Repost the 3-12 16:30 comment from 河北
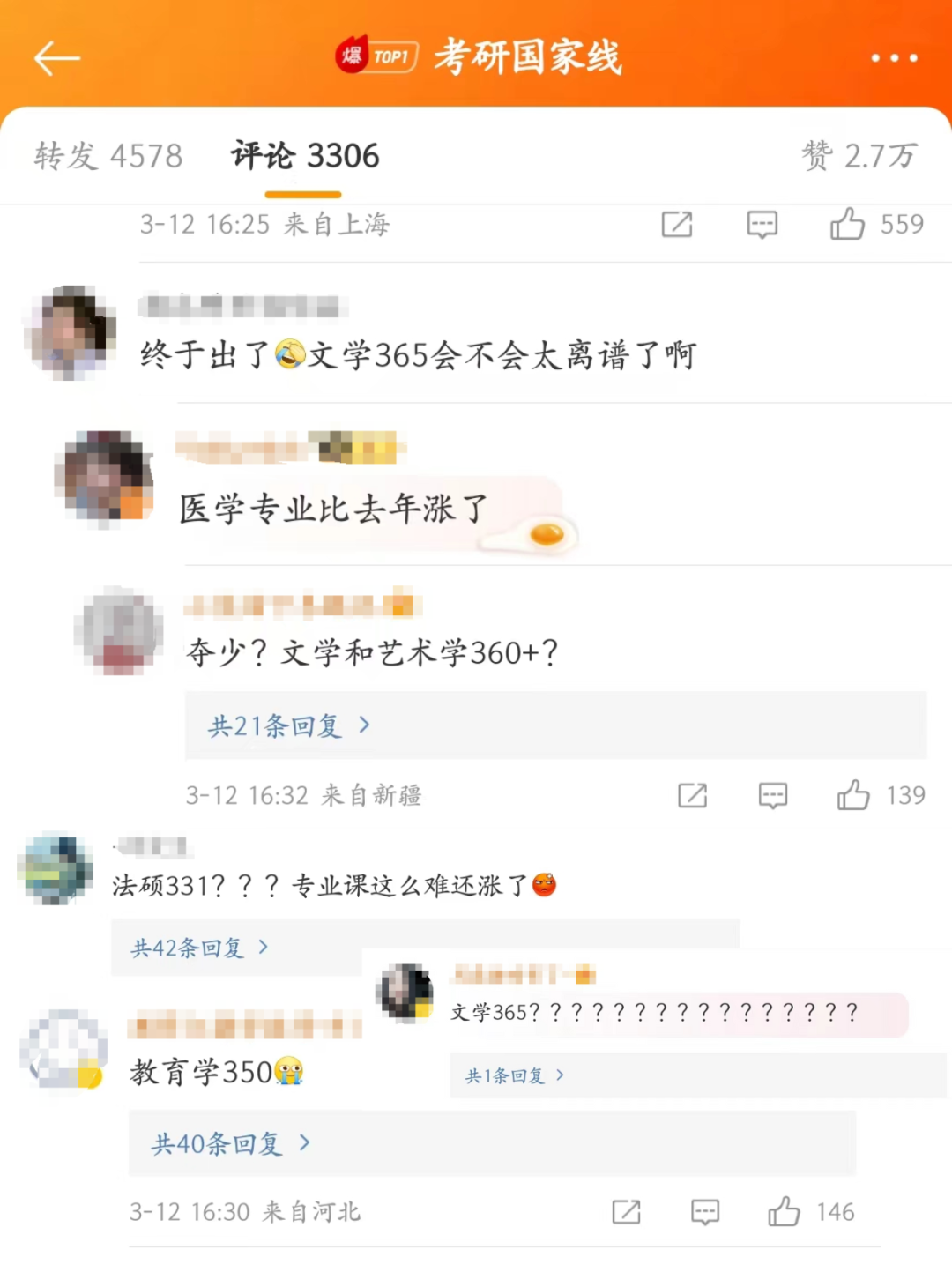This screenshot has width=952, height=1272. 626,1212
